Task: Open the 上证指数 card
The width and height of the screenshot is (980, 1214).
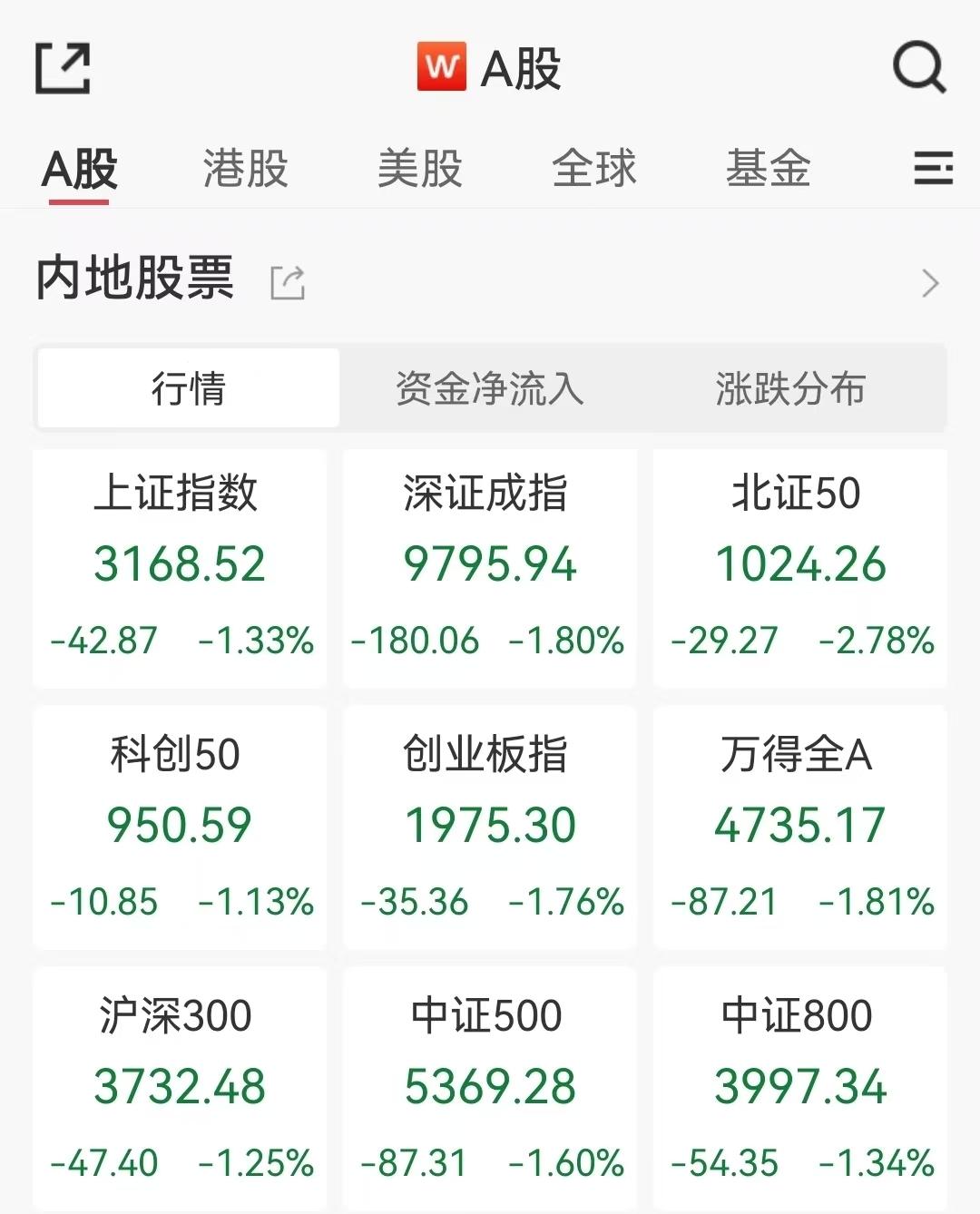Action: (x=179, y=564)
